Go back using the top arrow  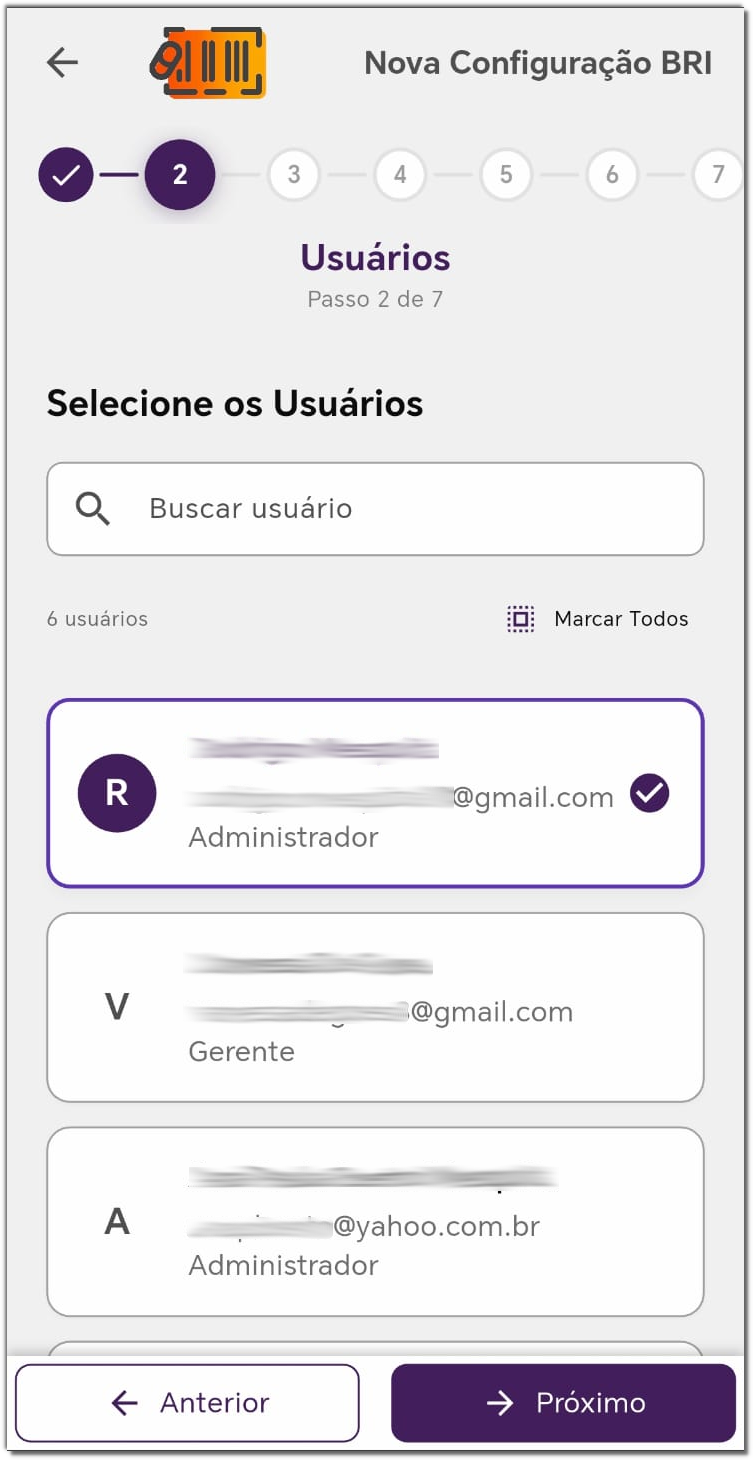coord(62,63)
